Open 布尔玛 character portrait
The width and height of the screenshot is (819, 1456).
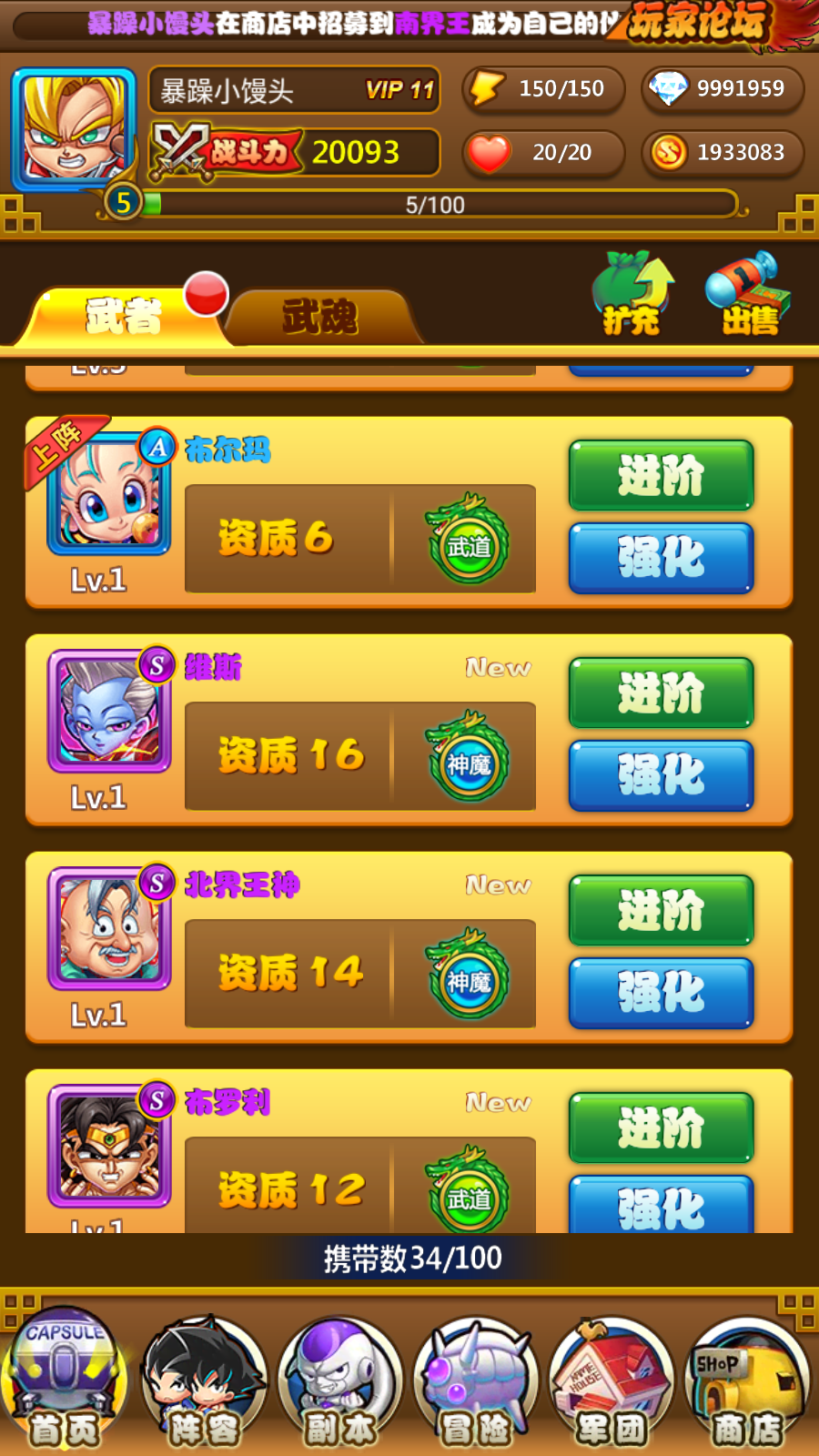(x=109, y=494)
